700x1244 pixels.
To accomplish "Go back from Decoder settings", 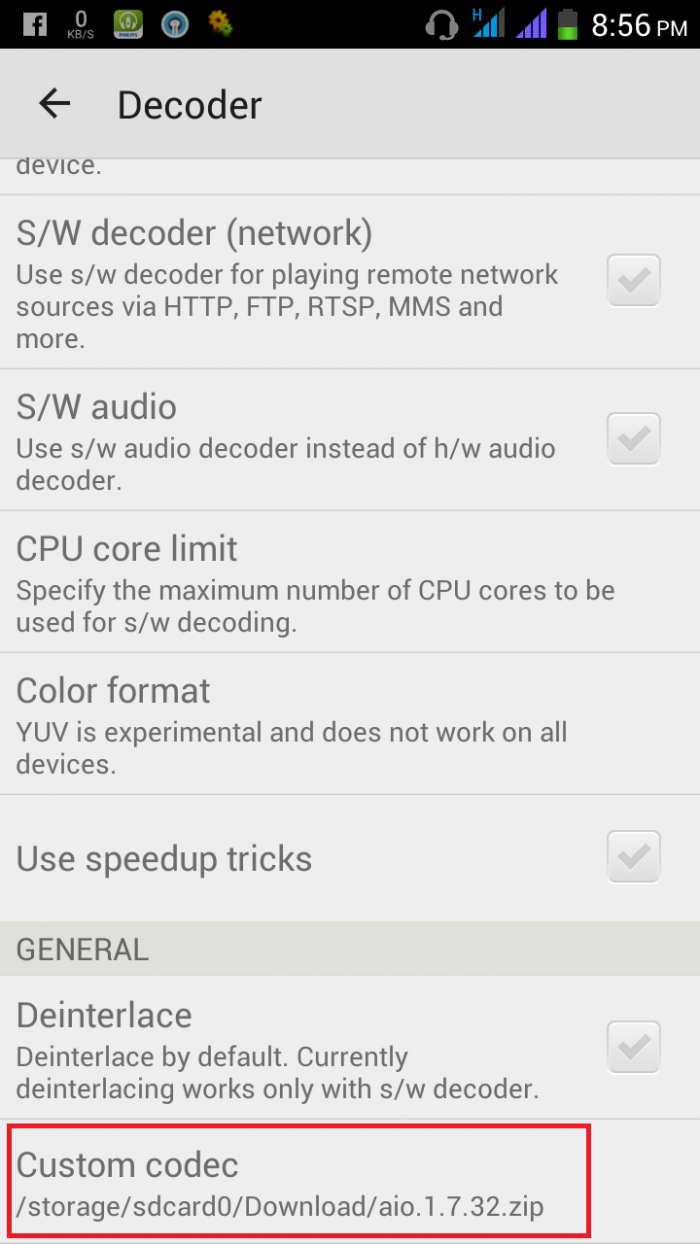I will tap(55, 104).
